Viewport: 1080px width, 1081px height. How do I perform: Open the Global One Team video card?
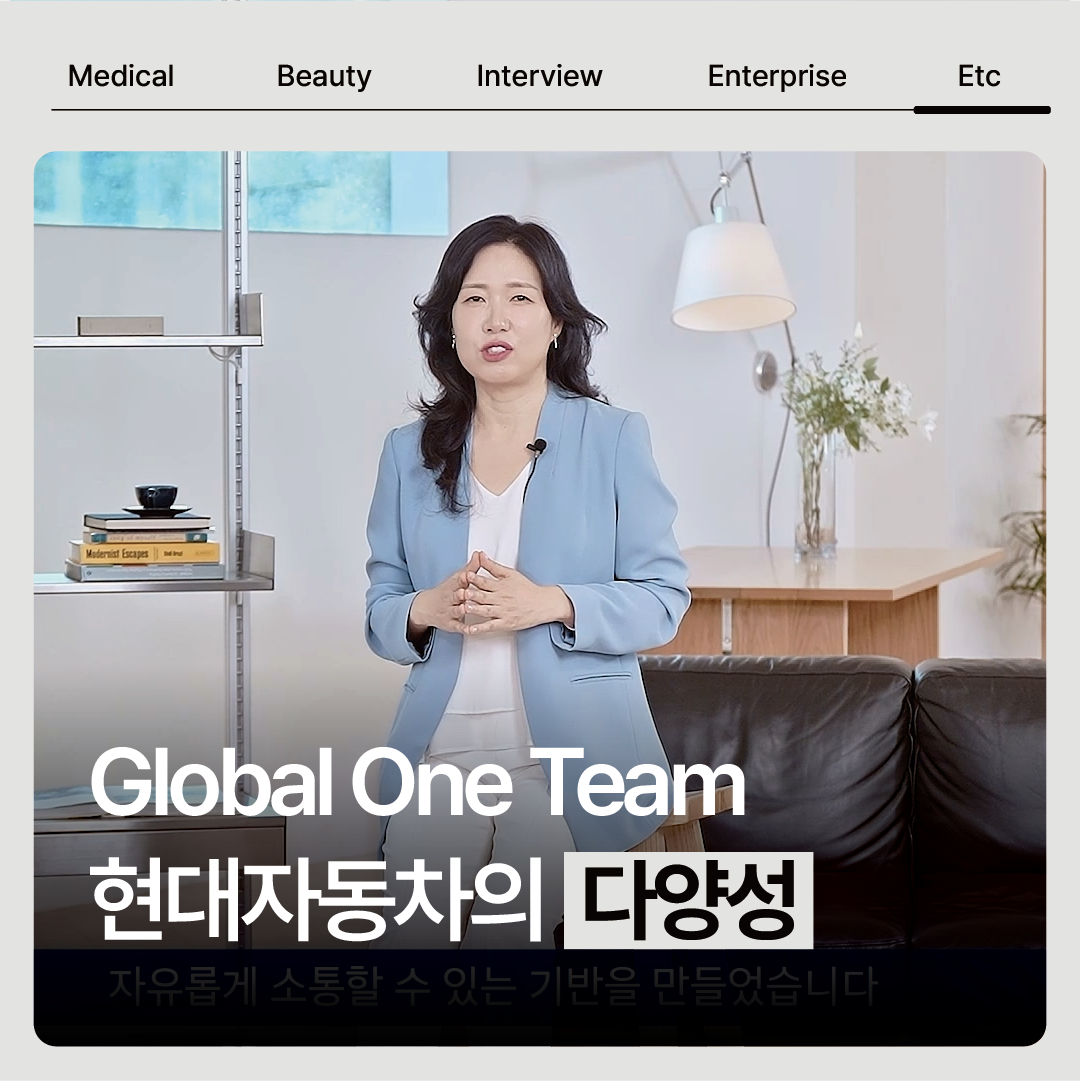tap(540, 598)
